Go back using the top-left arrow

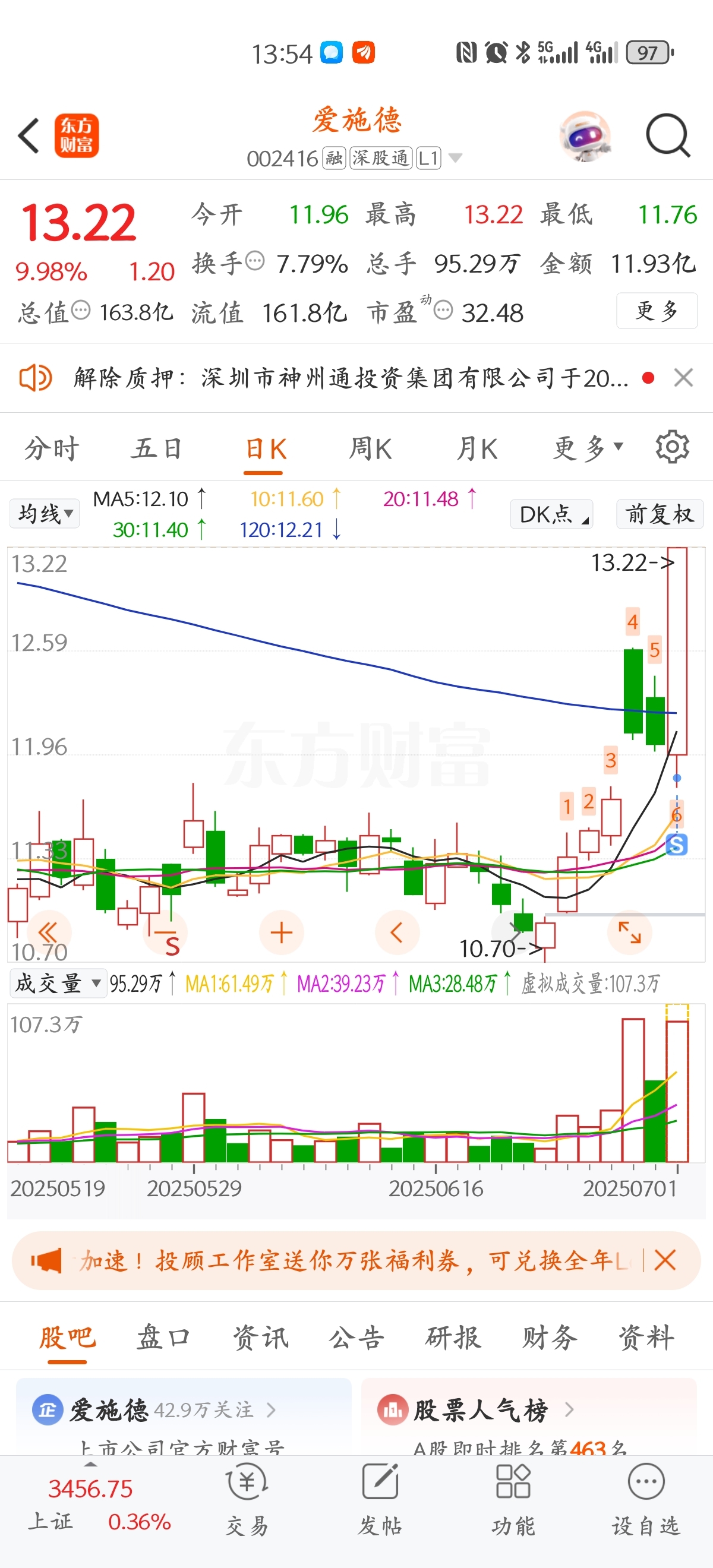coord(29,135)
